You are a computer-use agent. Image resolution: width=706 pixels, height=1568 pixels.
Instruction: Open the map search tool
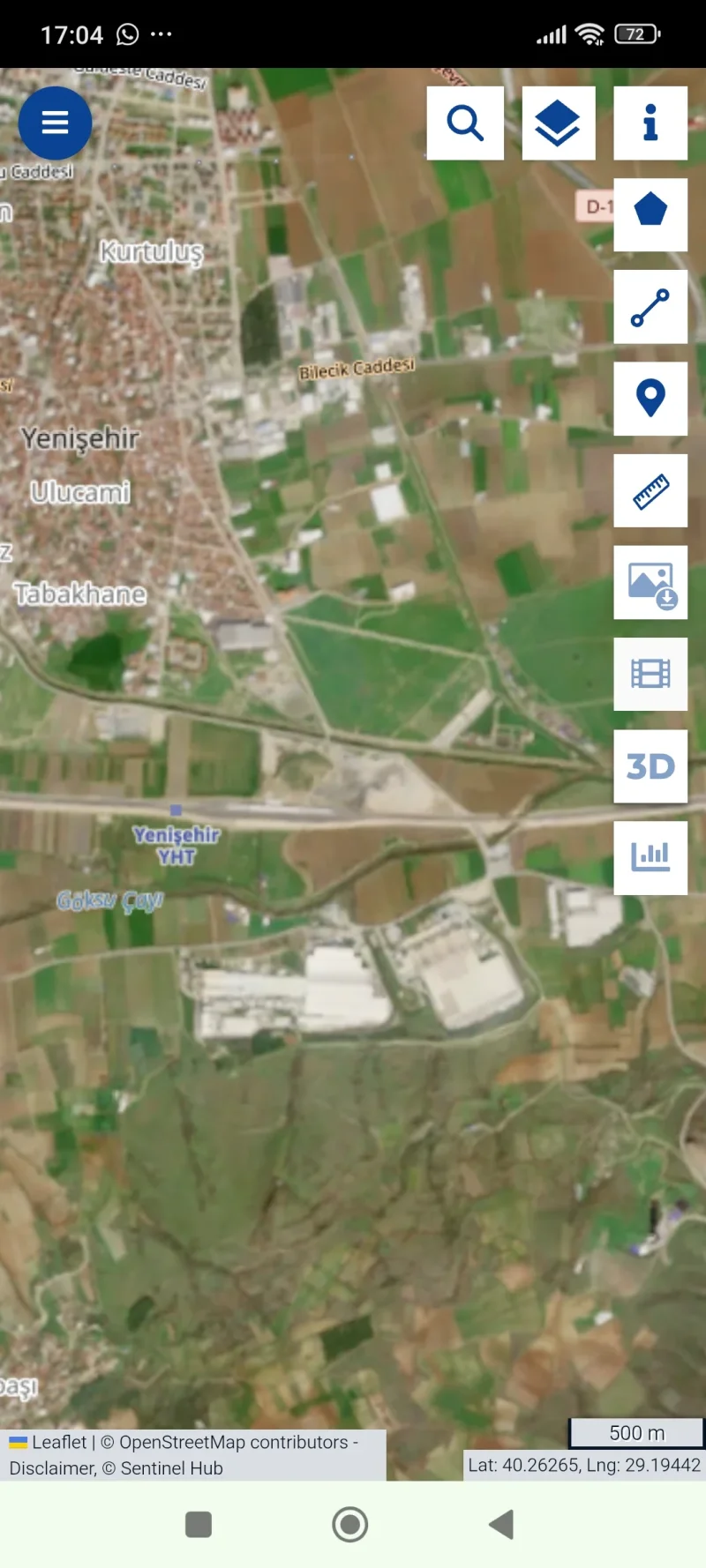pos(465,123)
